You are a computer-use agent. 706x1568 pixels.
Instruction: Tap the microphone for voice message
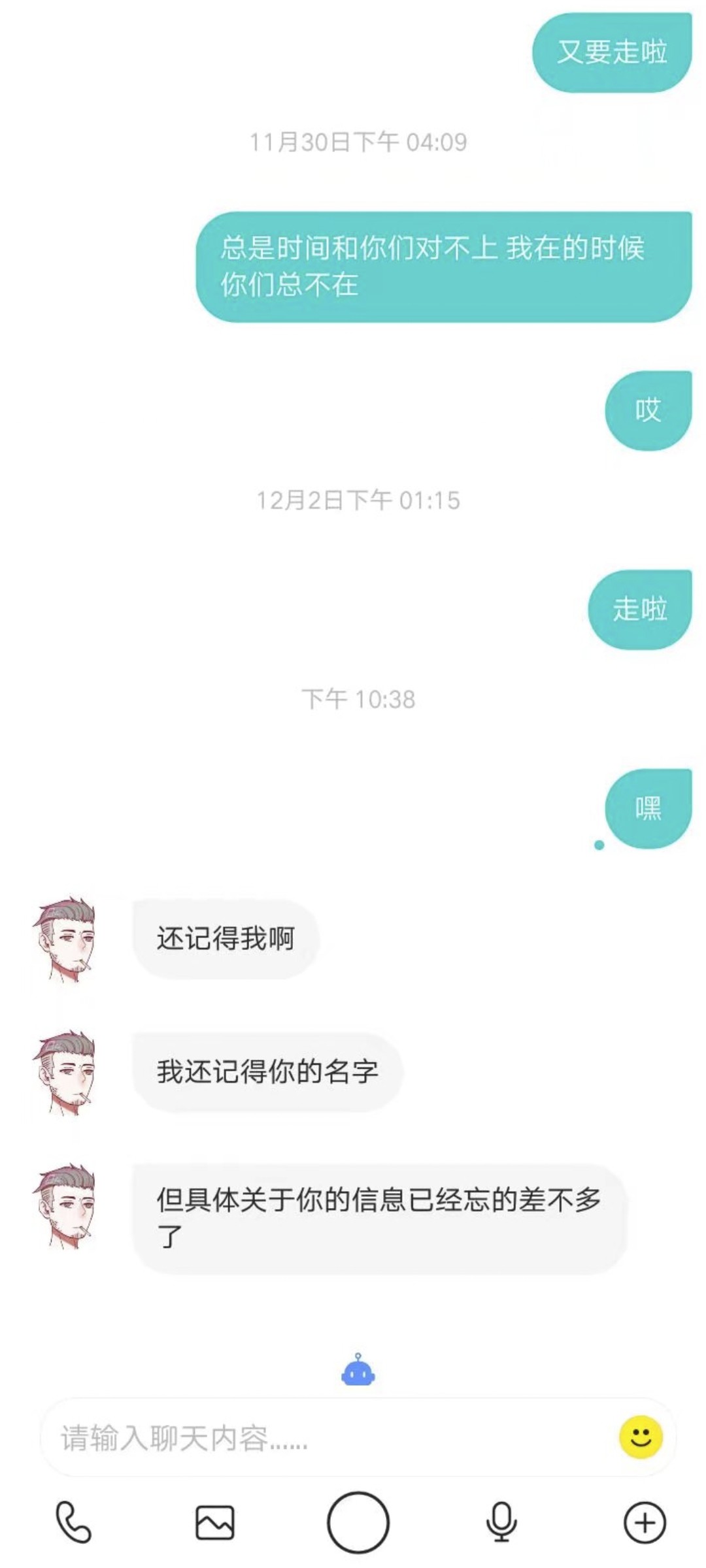(x=501, y=1522)
